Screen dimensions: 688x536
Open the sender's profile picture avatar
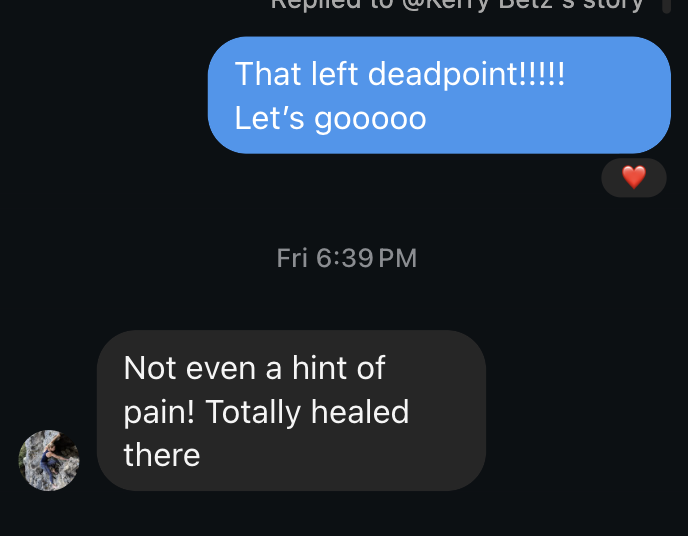click(x=49, y=460)
